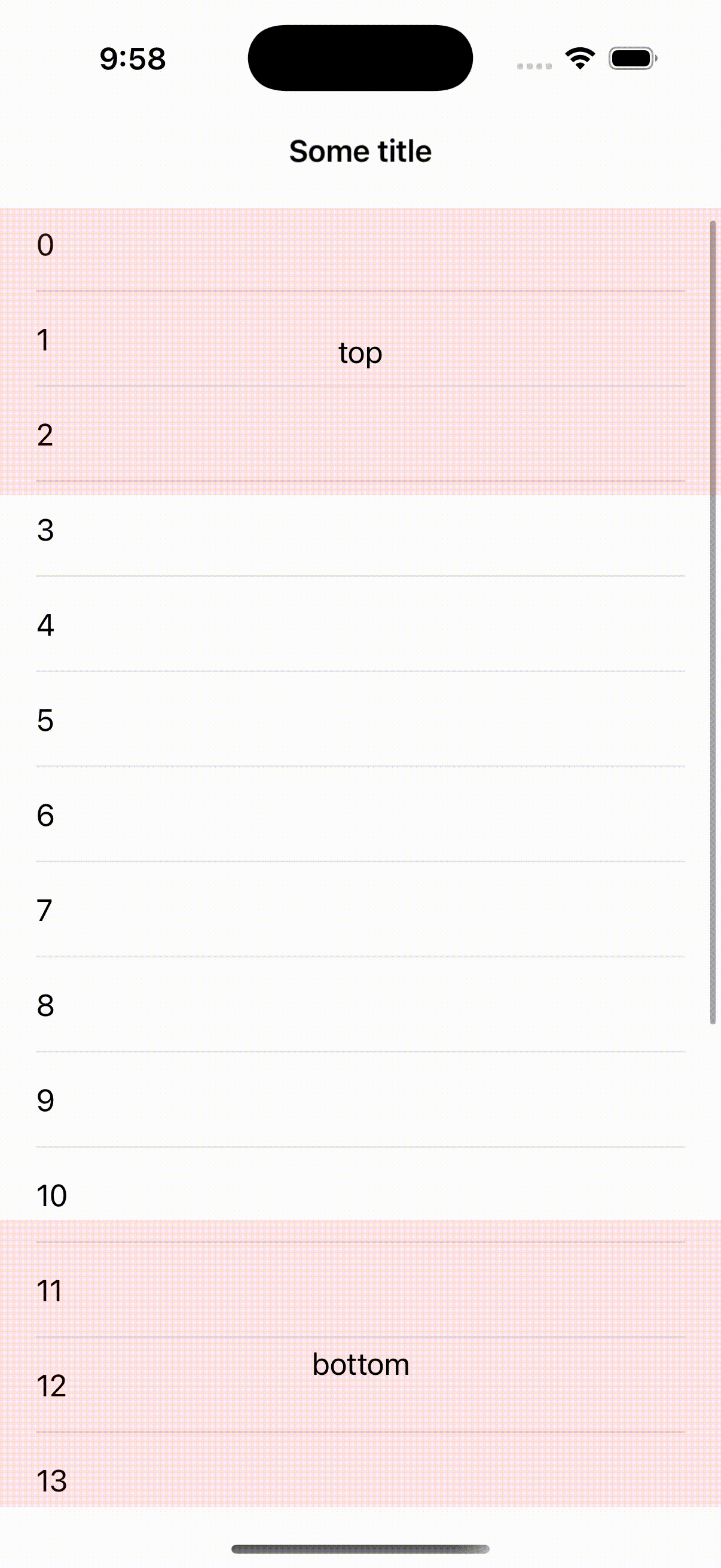The width and height of the screenshot is (721, 1568).
Task: Select list row 5
Action: pyautogui.click(x=360, y=719)
